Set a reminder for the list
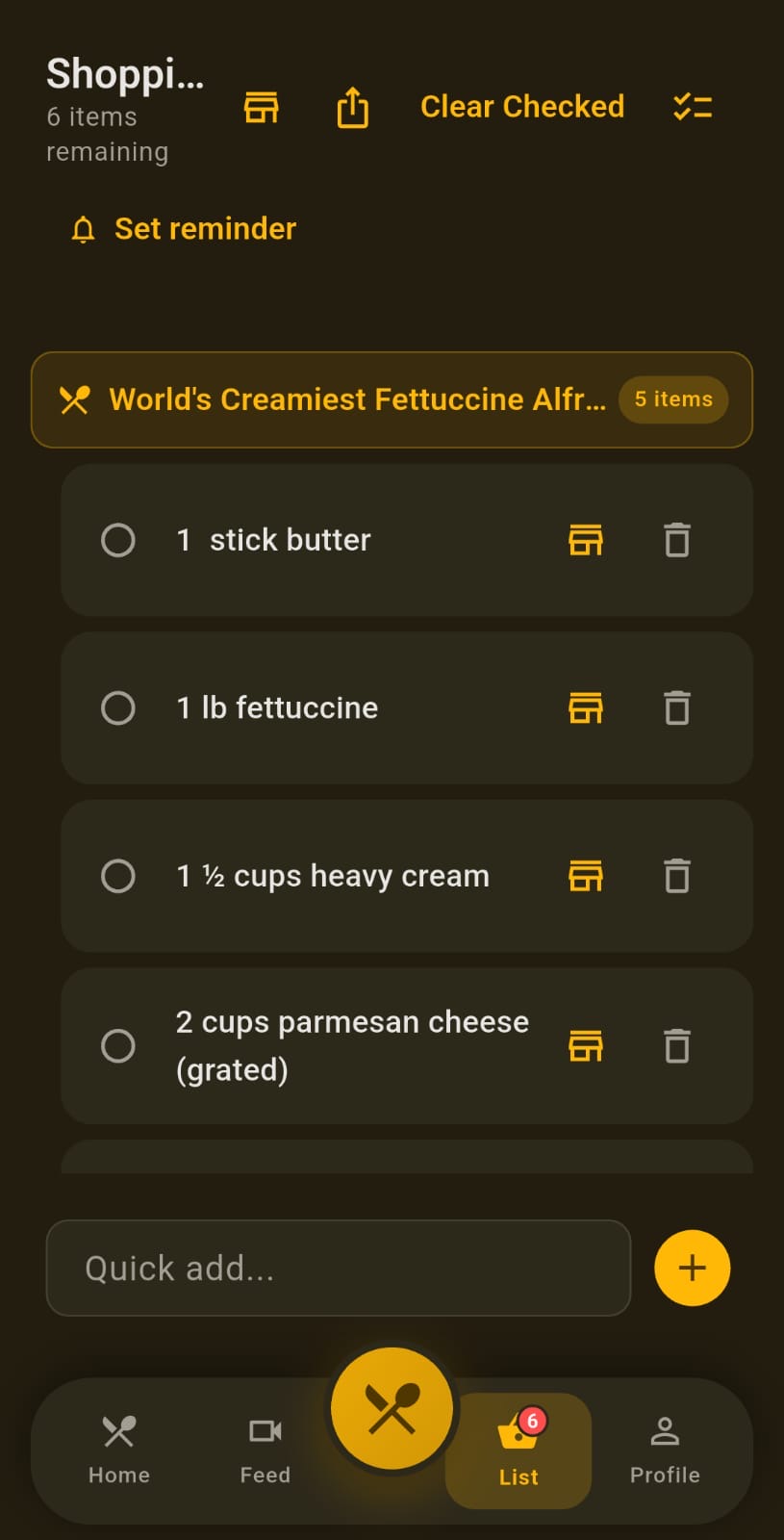This screenshot has width=784, height=1540. [183, 229]
